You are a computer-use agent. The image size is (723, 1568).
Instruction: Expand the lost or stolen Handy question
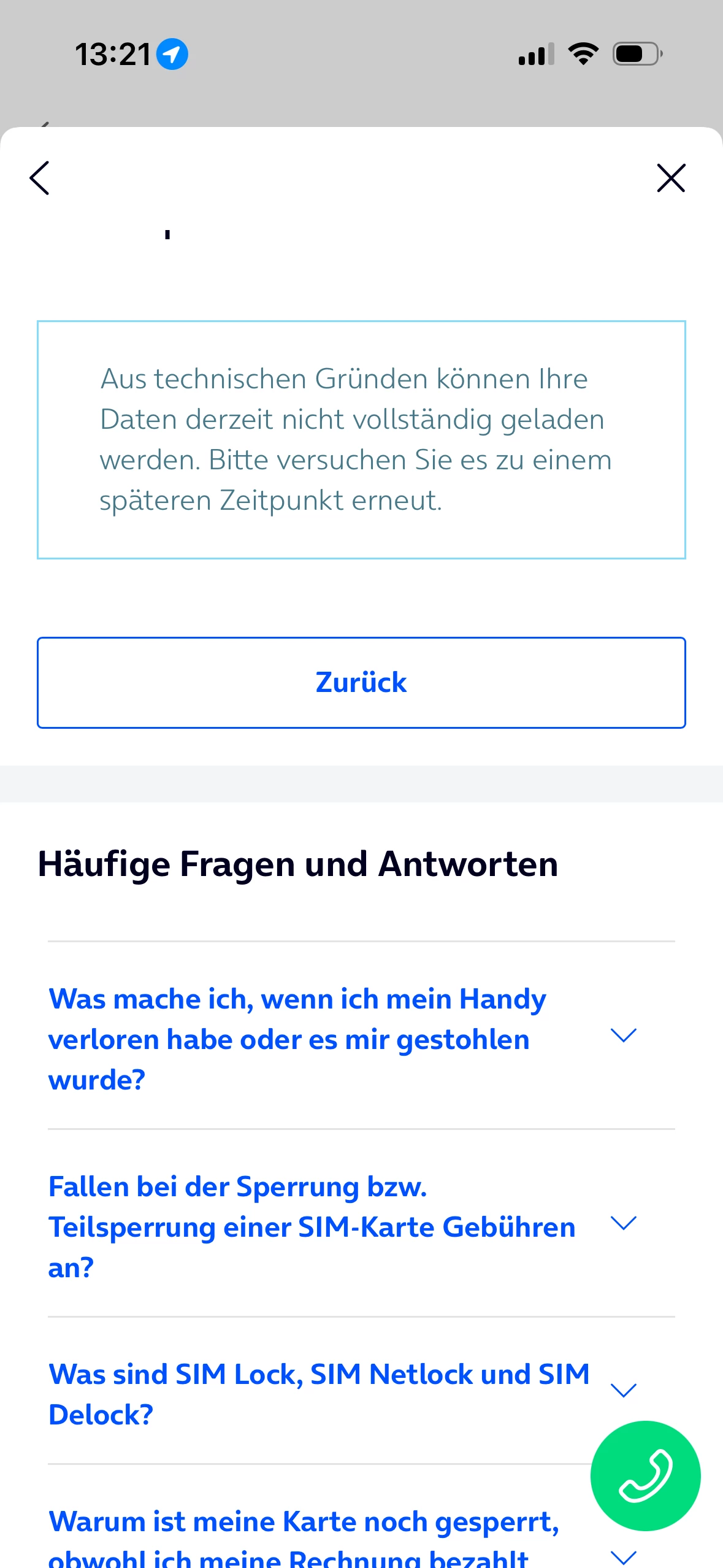point(623,1036)
